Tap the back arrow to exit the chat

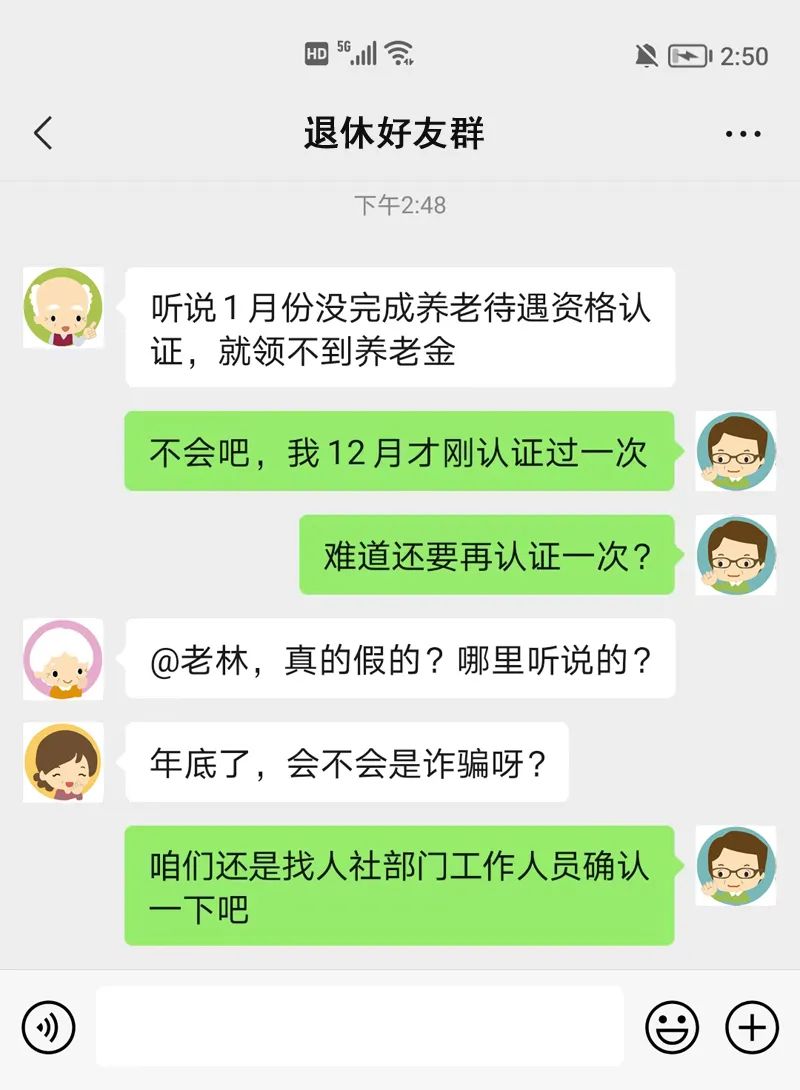(40, 131)
